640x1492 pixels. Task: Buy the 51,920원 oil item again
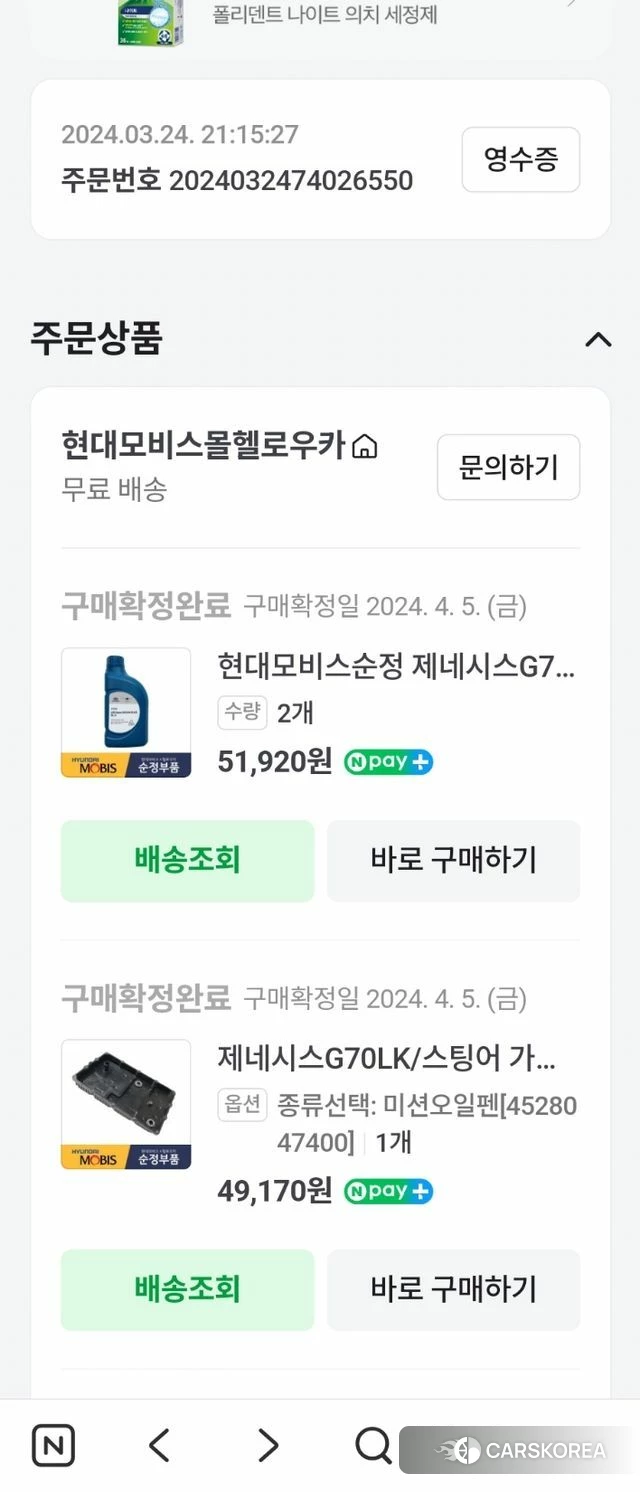pos(453,861)
